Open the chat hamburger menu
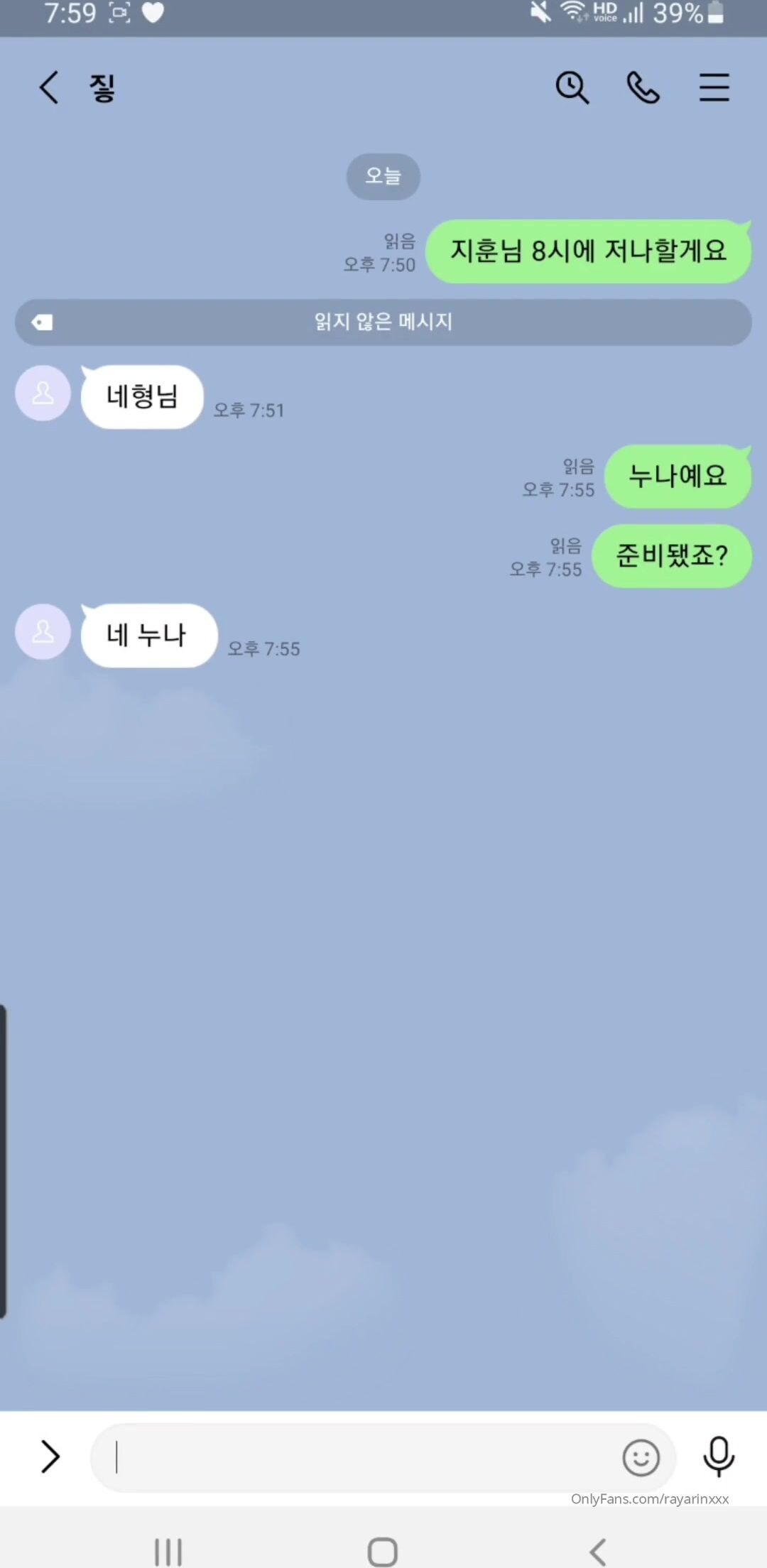Image resolution: width=767 pixels, height=1568 pixels. pyautogui.click(x=714, y=87)
